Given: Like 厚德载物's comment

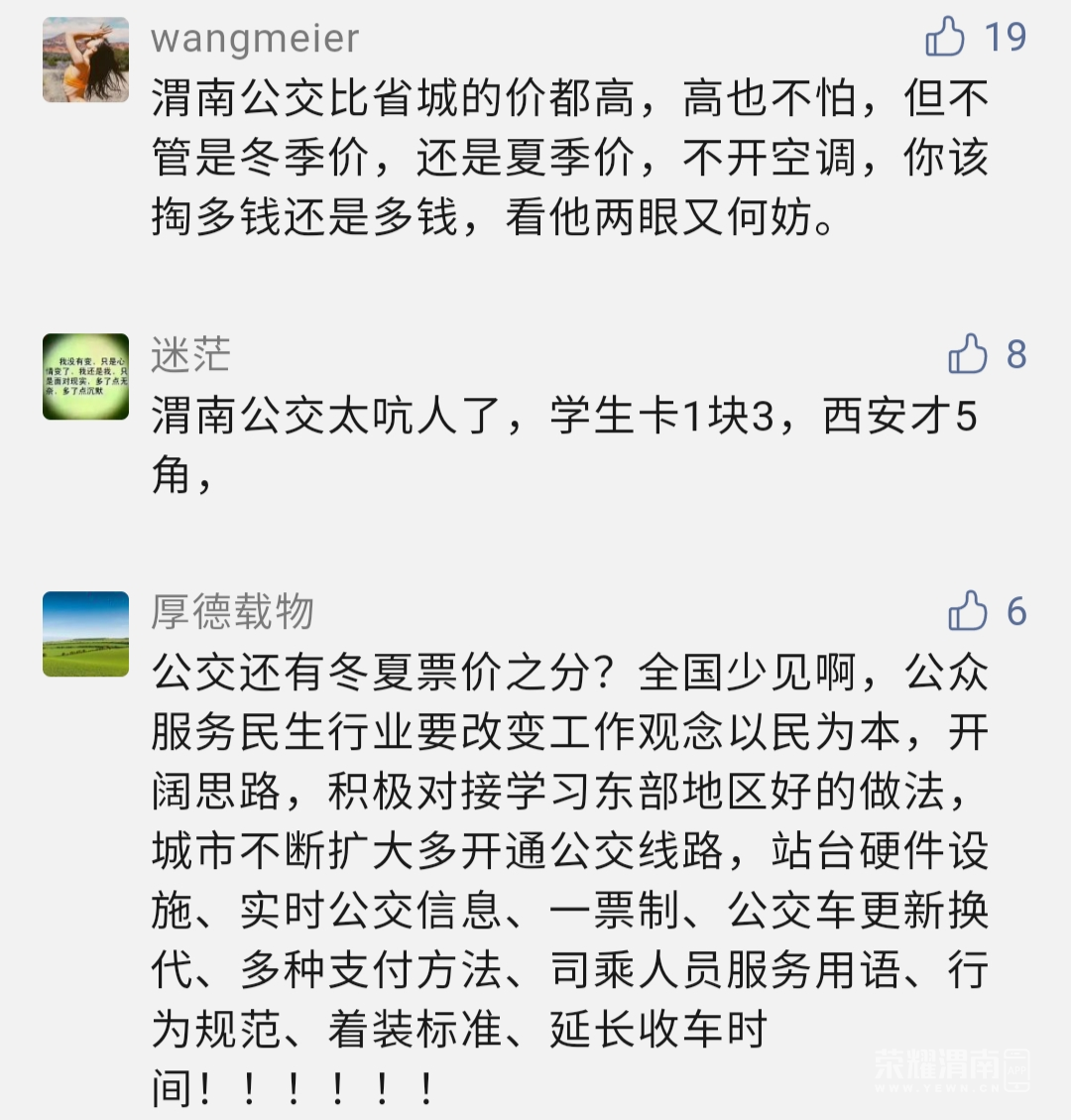Looking at the screenshot, I should 968,611.
